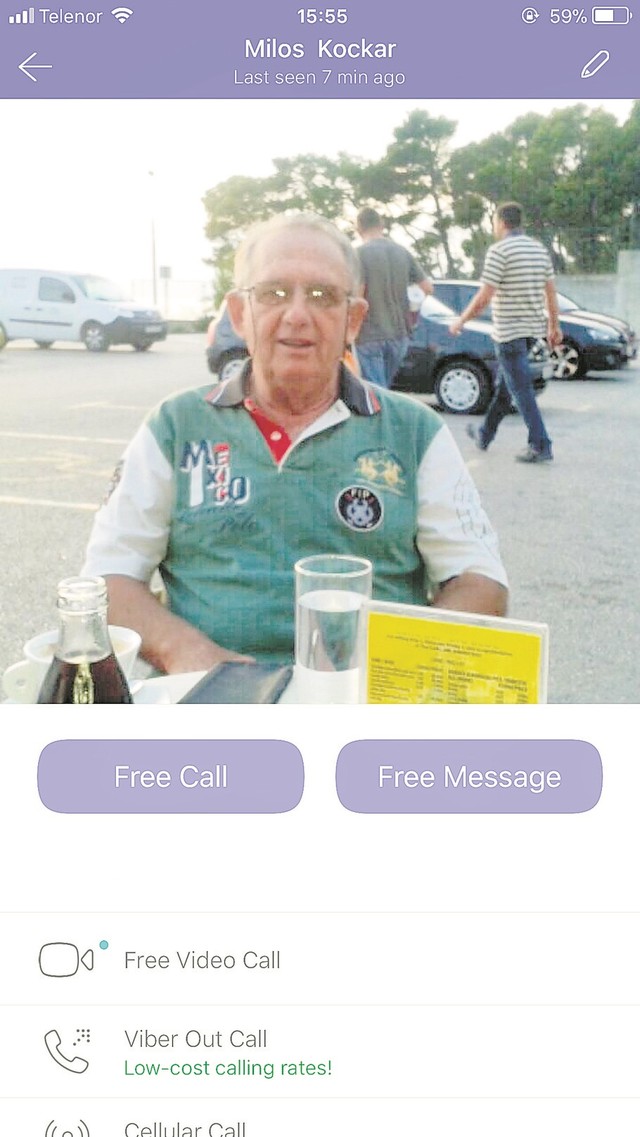Select the Cellular Call option
This screenshot has width=640, height=1137.
[x=185, y=1127]
